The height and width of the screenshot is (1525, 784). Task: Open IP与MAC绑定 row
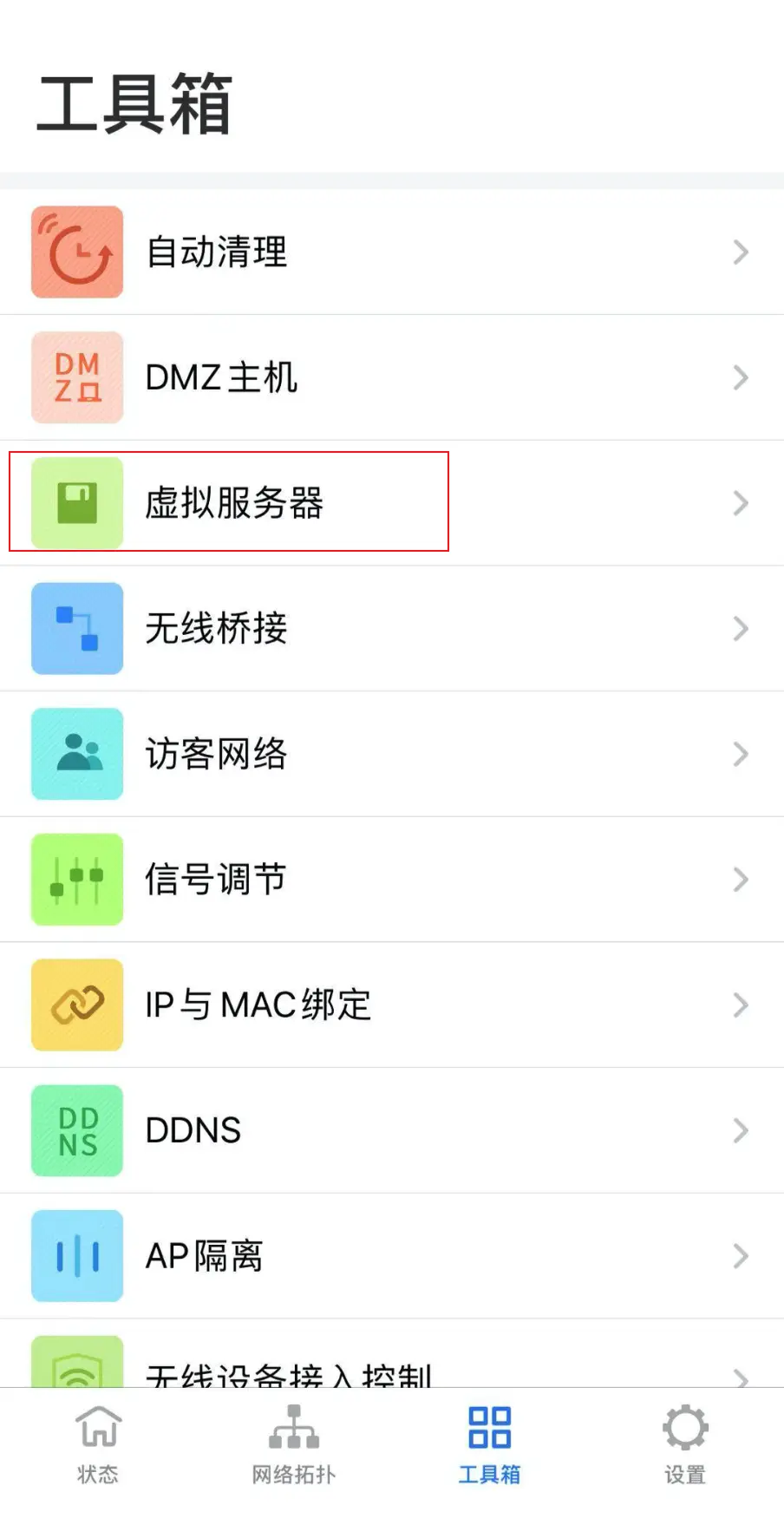pos(390,1005)
